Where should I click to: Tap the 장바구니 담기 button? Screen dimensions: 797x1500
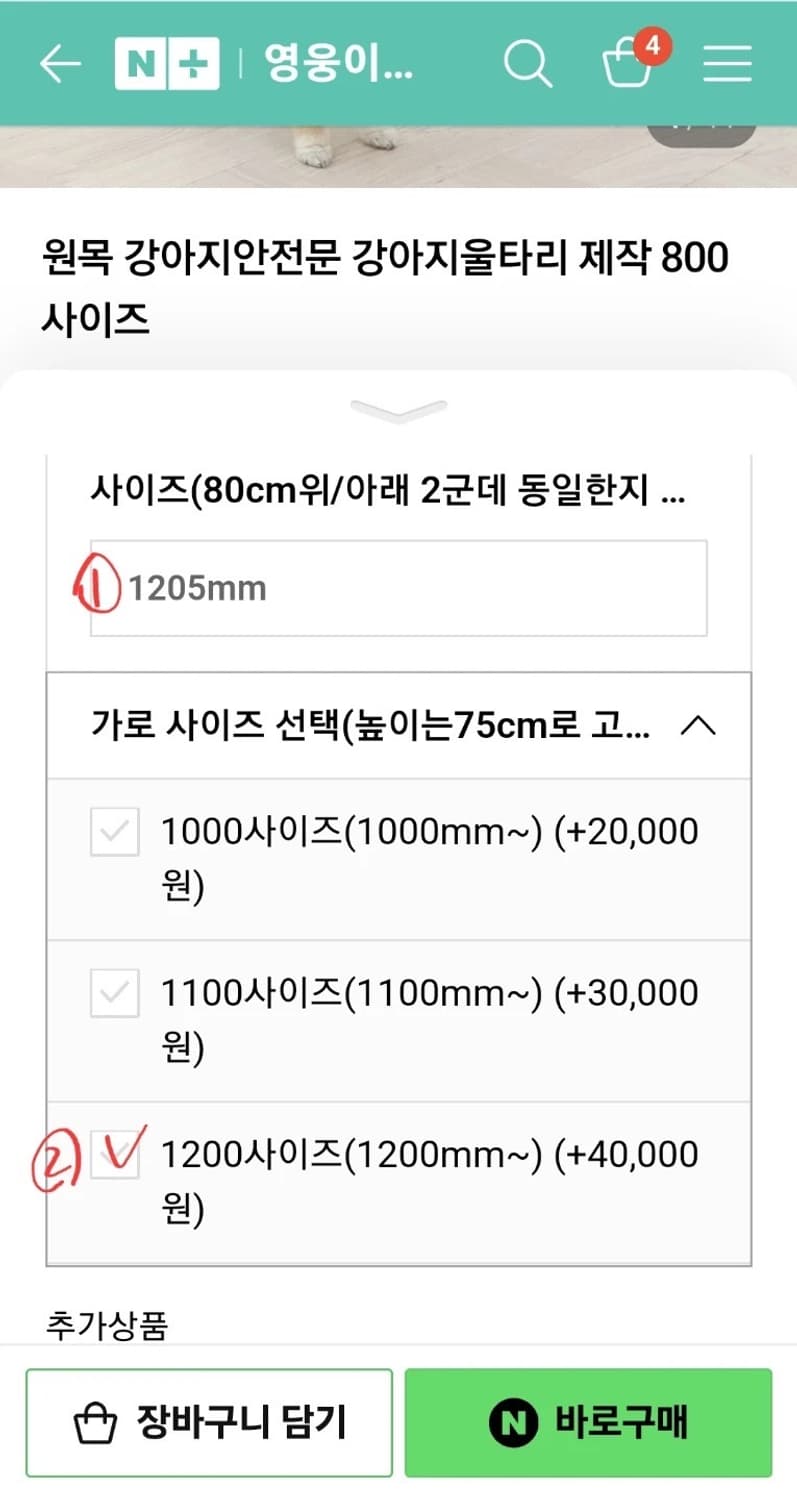click(208, 1423)
